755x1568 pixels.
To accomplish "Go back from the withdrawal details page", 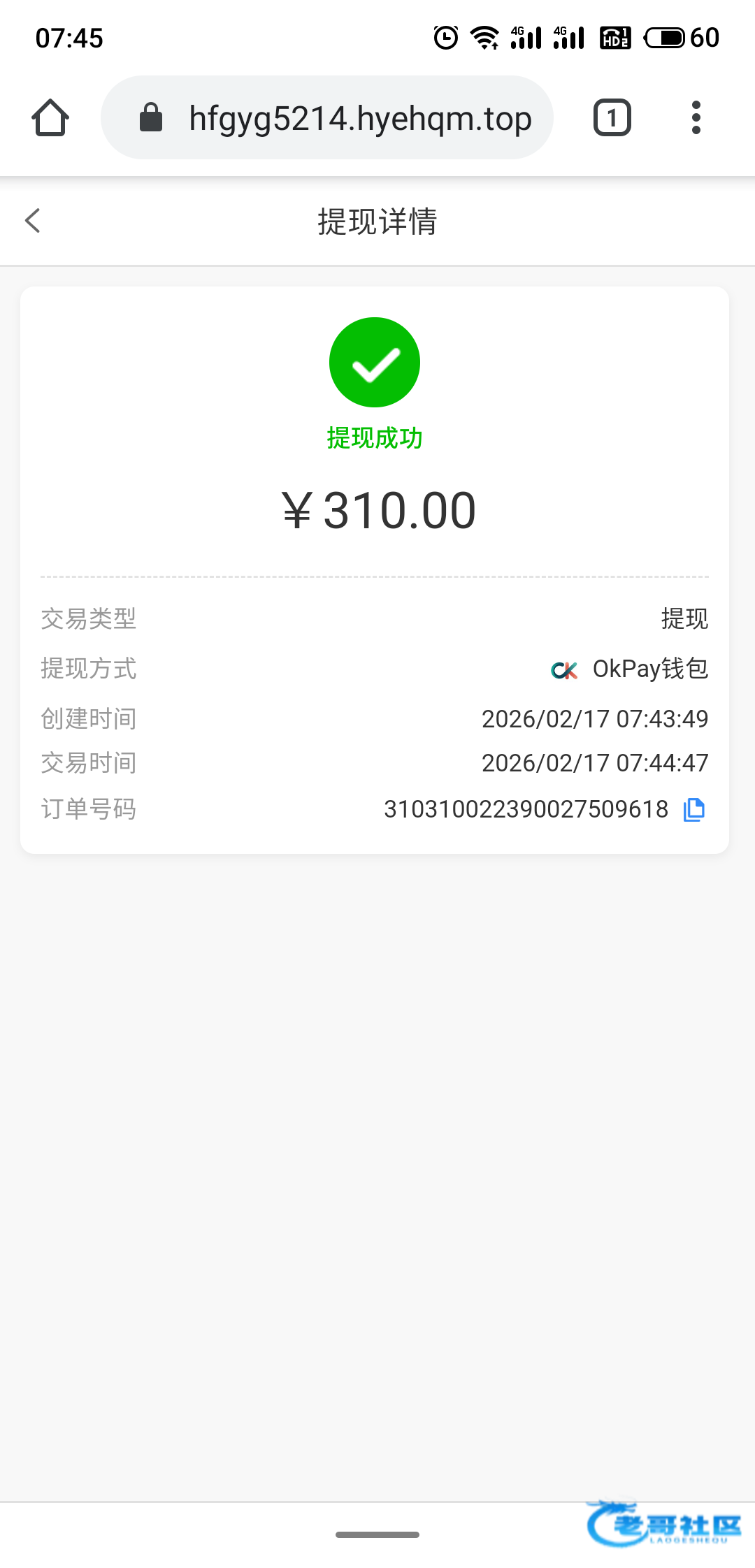I will (x=33, y=221).
